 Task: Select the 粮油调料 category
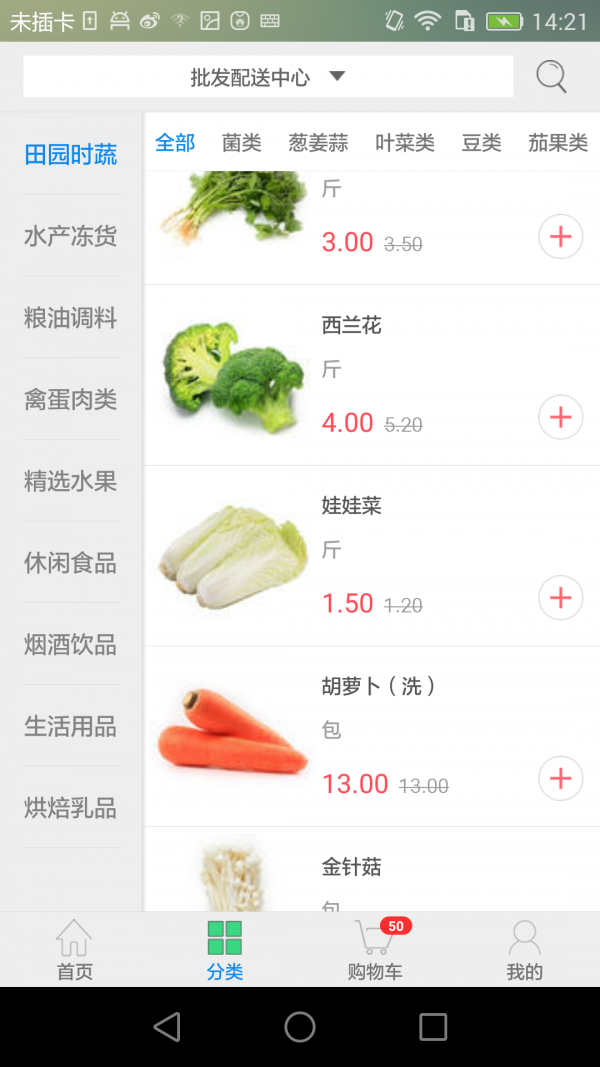pyautogui.click(x=71, y=318)
